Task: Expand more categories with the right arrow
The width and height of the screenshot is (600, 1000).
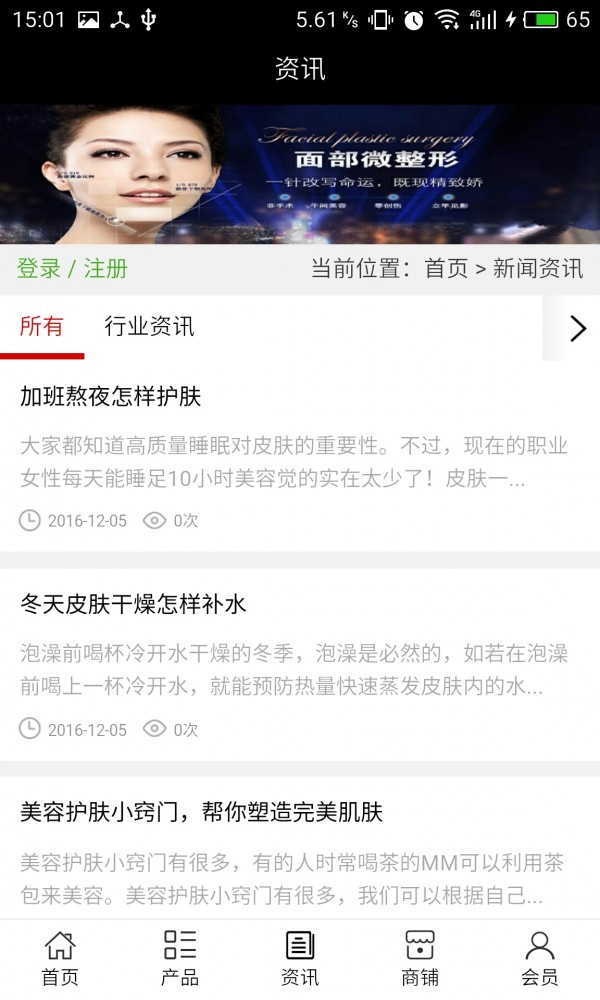Action: [x=577, y=328]
